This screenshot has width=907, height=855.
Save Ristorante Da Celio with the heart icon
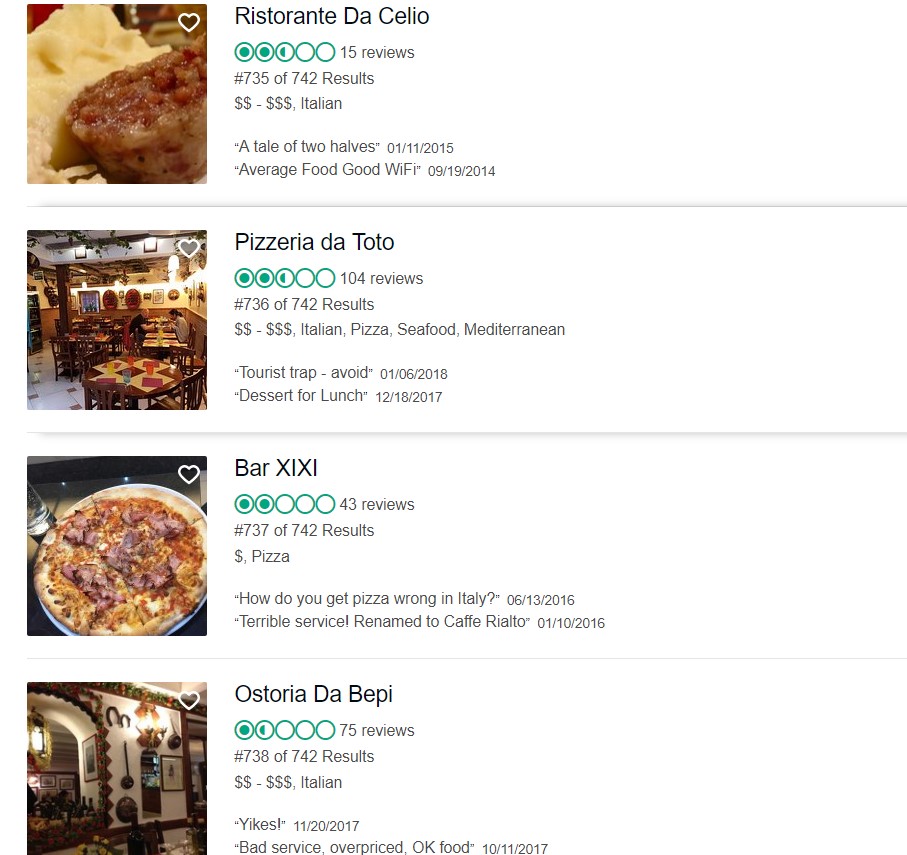click(189, 22)
